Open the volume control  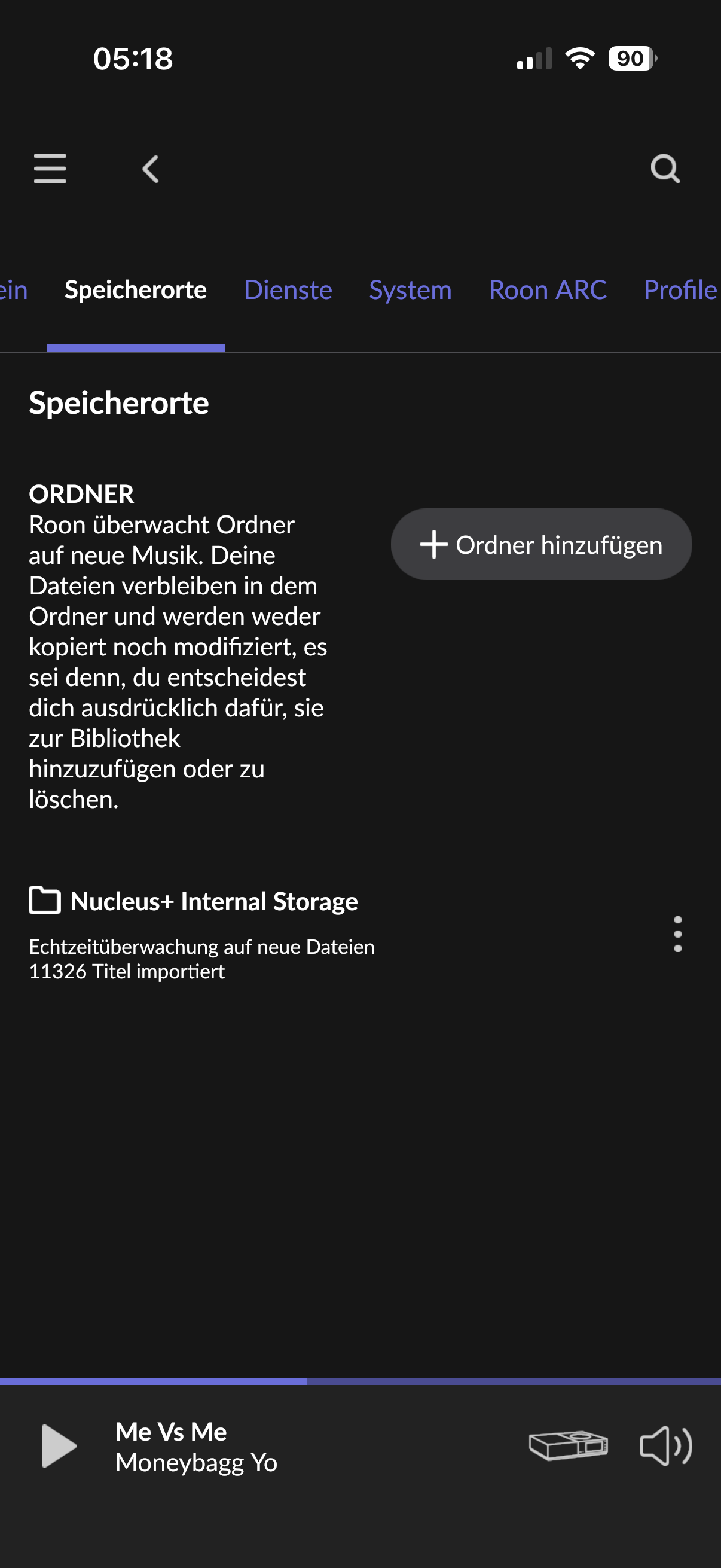pos(665,1445)
